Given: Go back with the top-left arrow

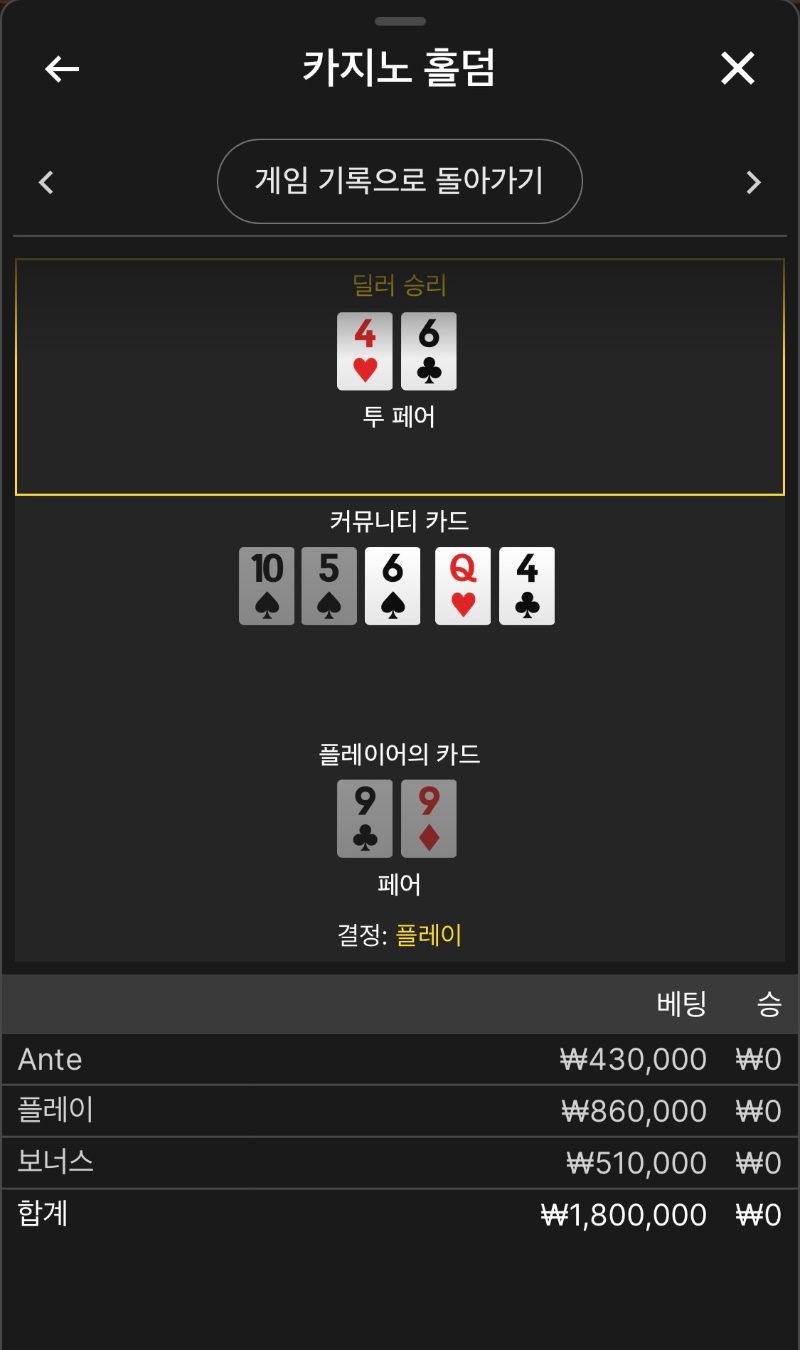Looking at the screenshot, I should click(x=62, y=69).
